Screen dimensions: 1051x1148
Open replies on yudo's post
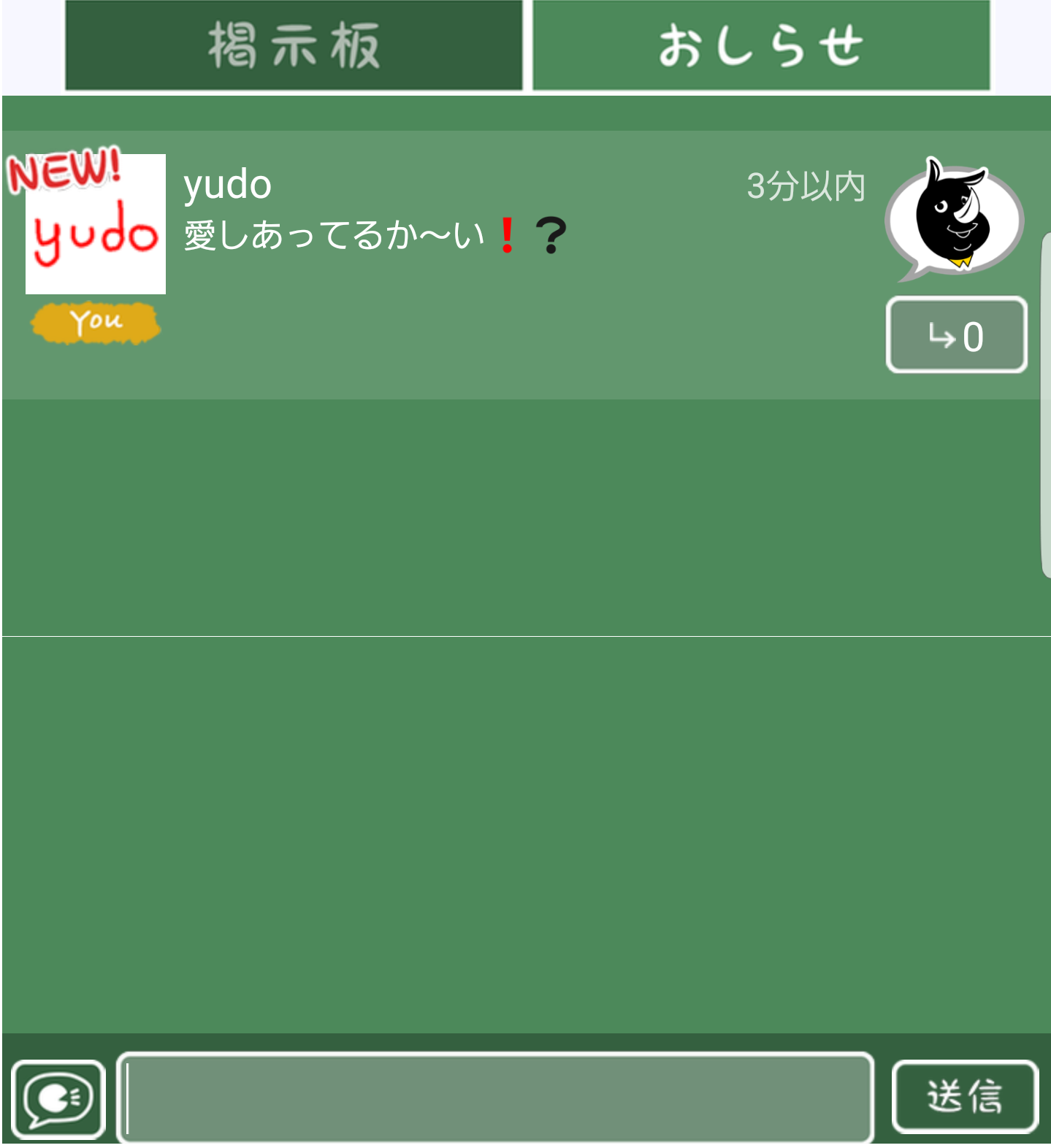click(956, 335)
